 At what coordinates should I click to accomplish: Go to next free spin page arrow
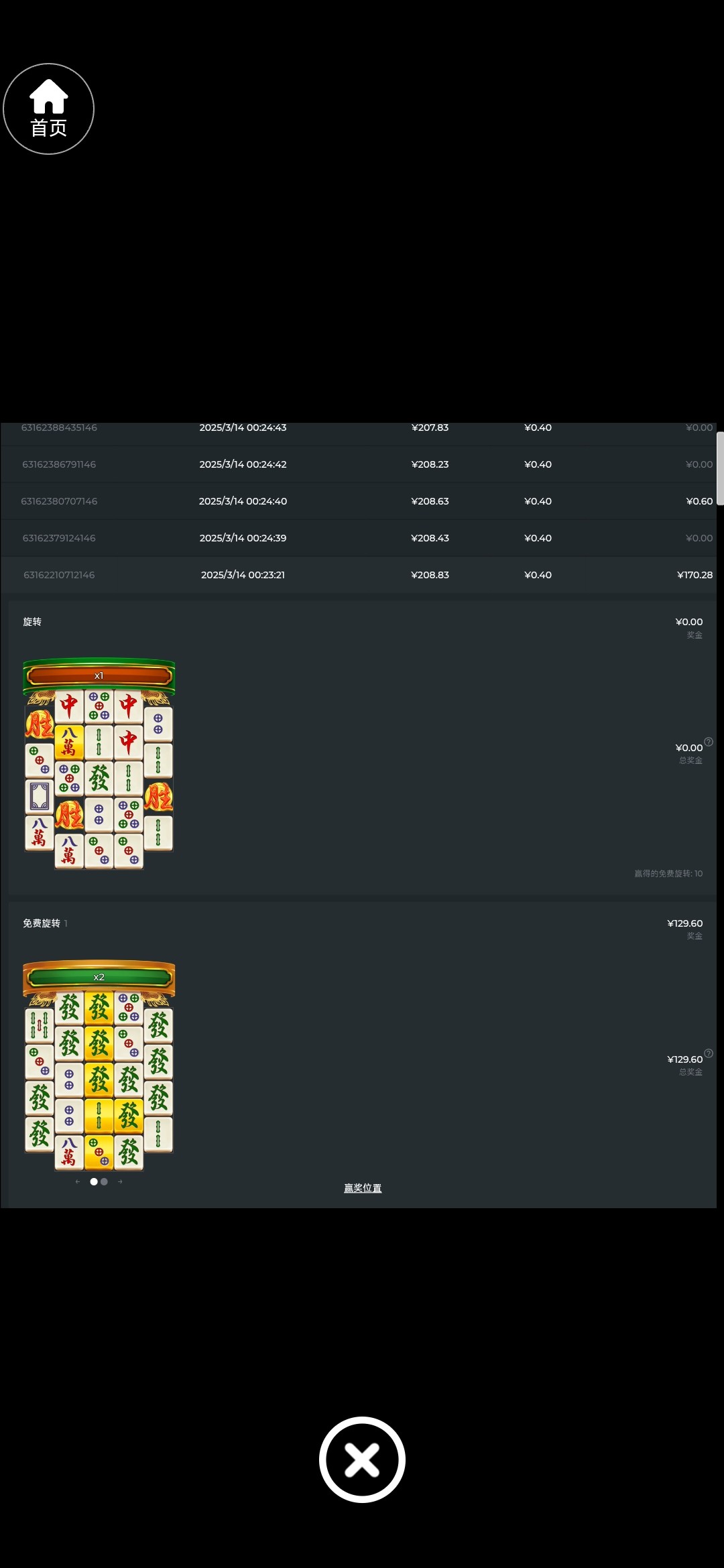click(120, 1181)
